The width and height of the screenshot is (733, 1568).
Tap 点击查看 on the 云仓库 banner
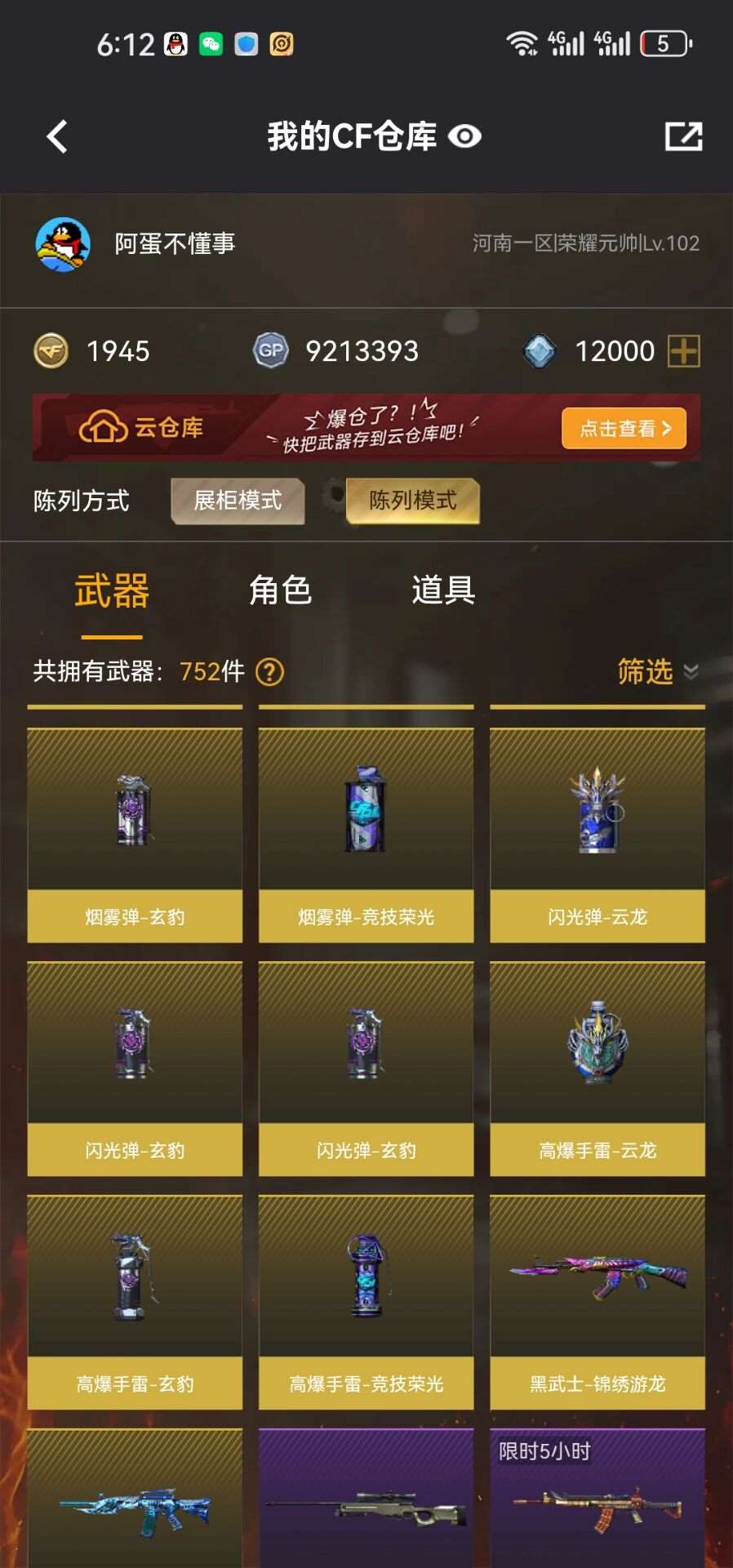(624, 428)
